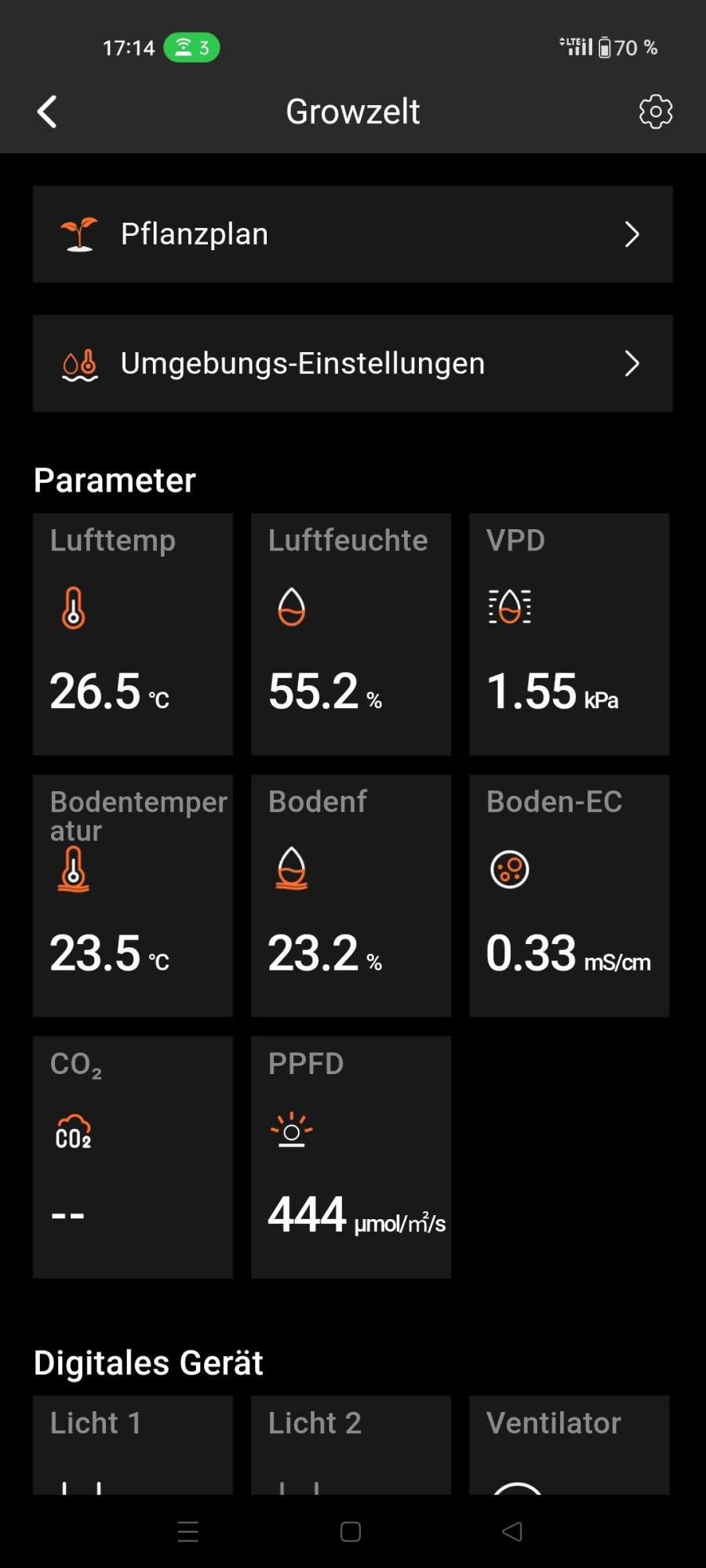This screenshot has width=706, height=1568.
Task: Open the Licht 2 device card
Action: [351, 1444]
